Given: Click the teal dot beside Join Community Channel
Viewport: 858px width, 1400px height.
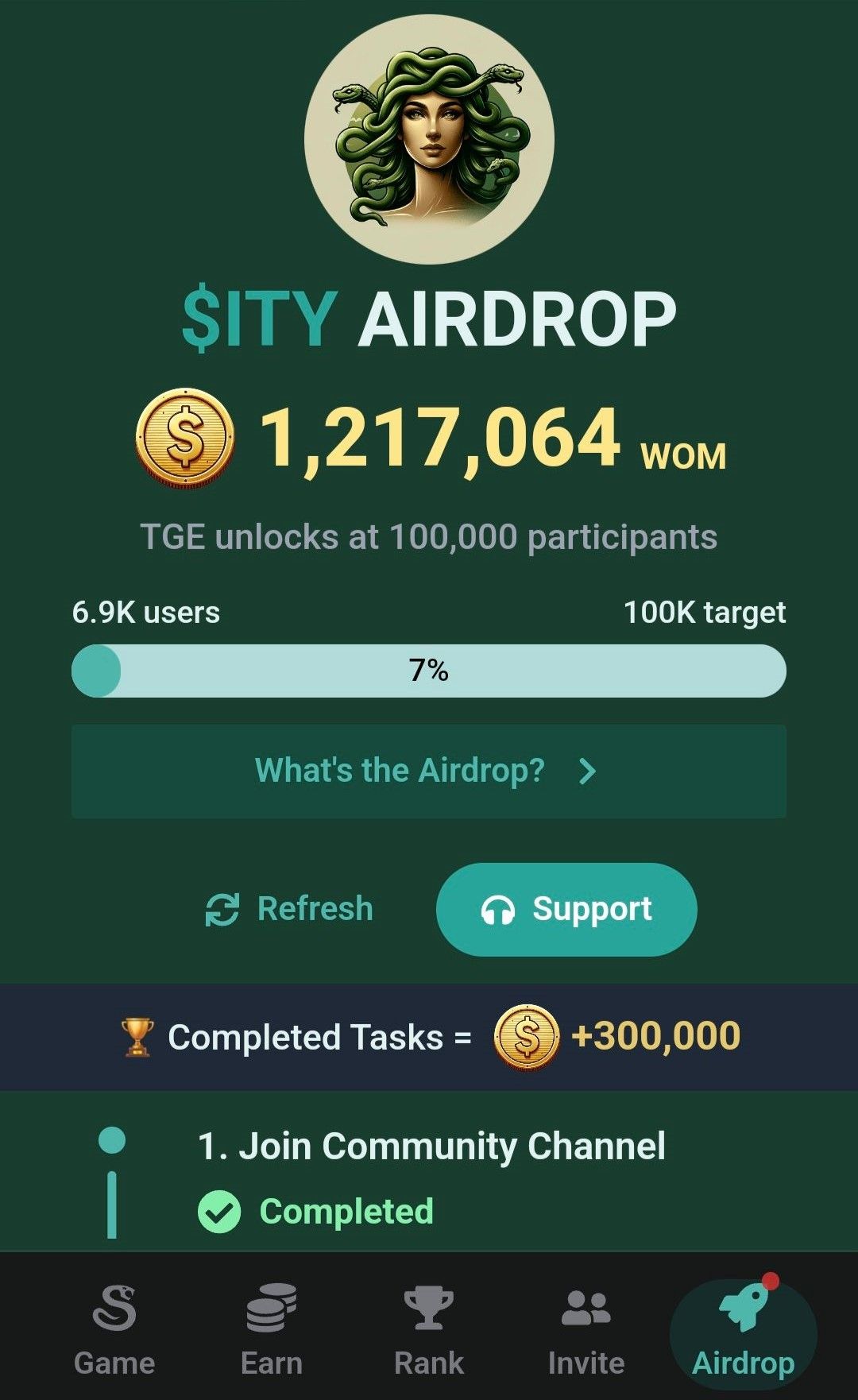Looking at the screenshot, I should point(112,1140).
